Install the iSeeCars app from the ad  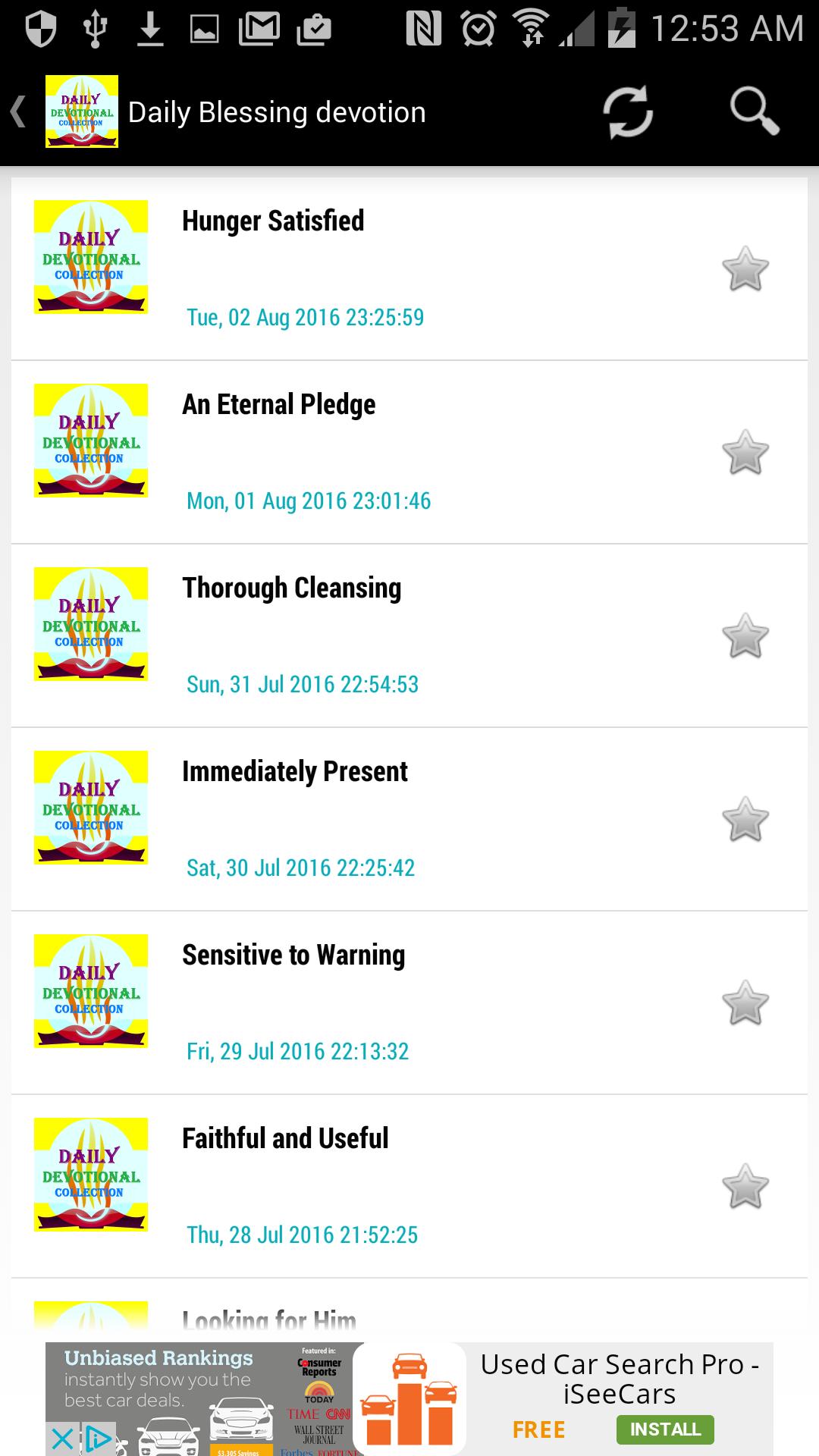(x=665, y=1429)
